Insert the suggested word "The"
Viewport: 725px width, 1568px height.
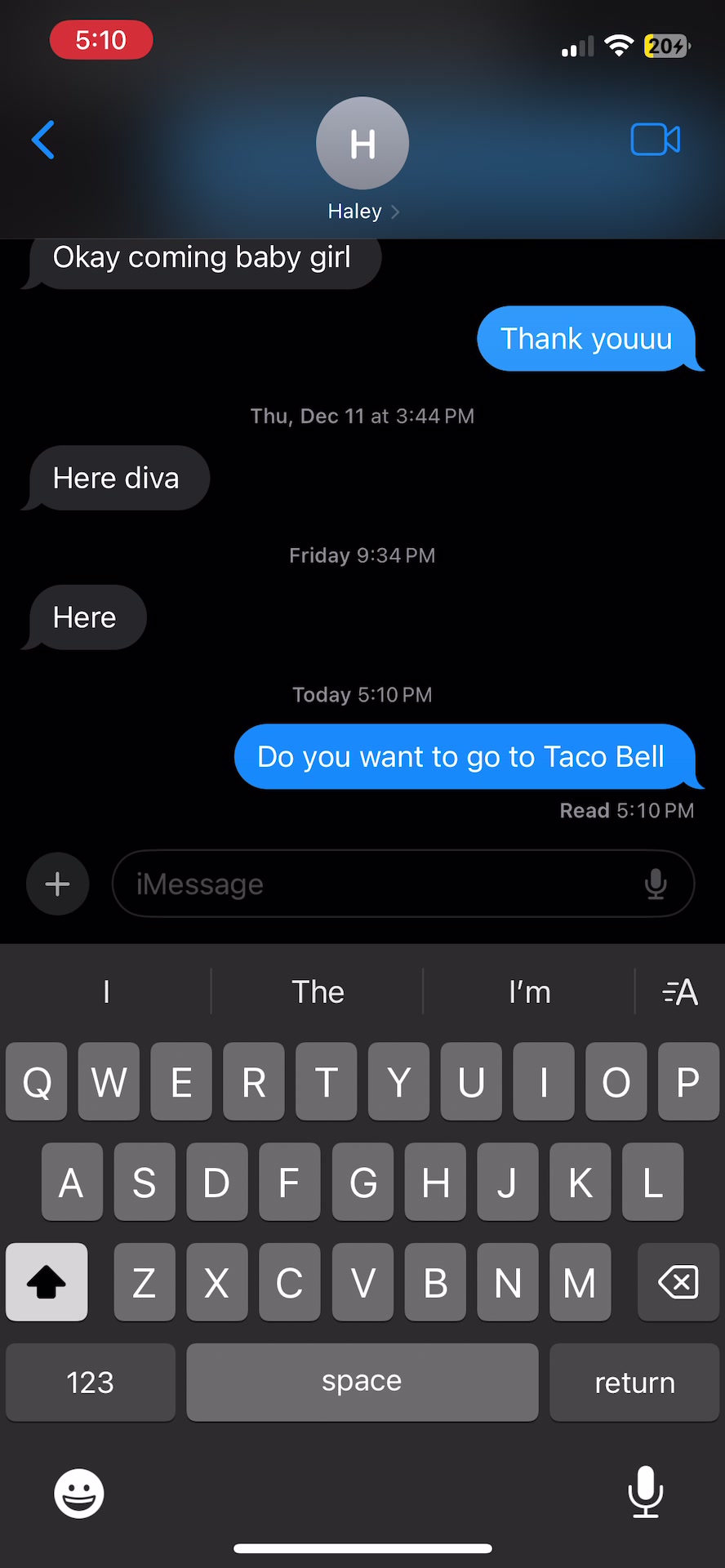[x=318, y=991]
